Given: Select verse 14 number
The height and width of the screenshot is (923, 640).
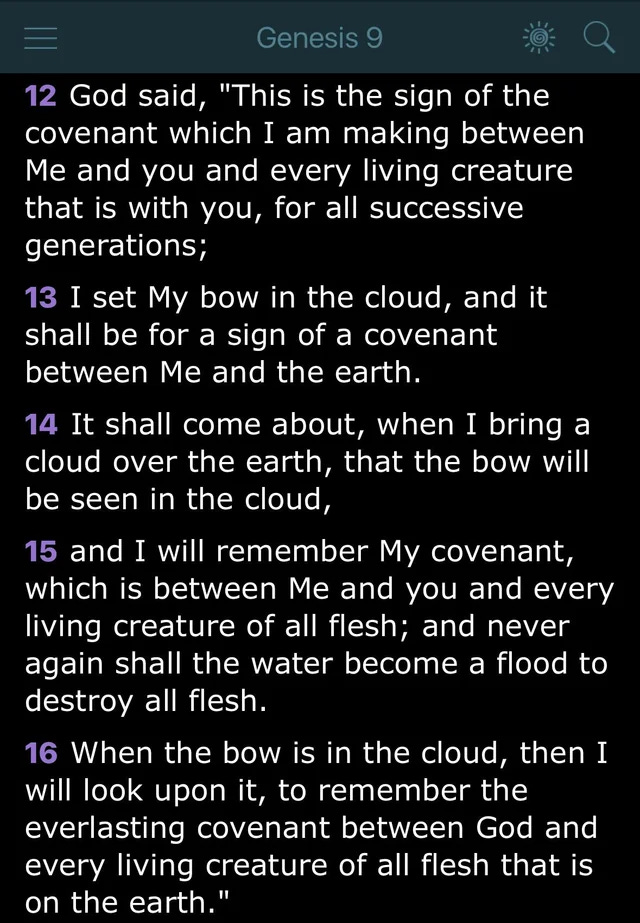Looking at the screenshot, I should tap(41, 424).
